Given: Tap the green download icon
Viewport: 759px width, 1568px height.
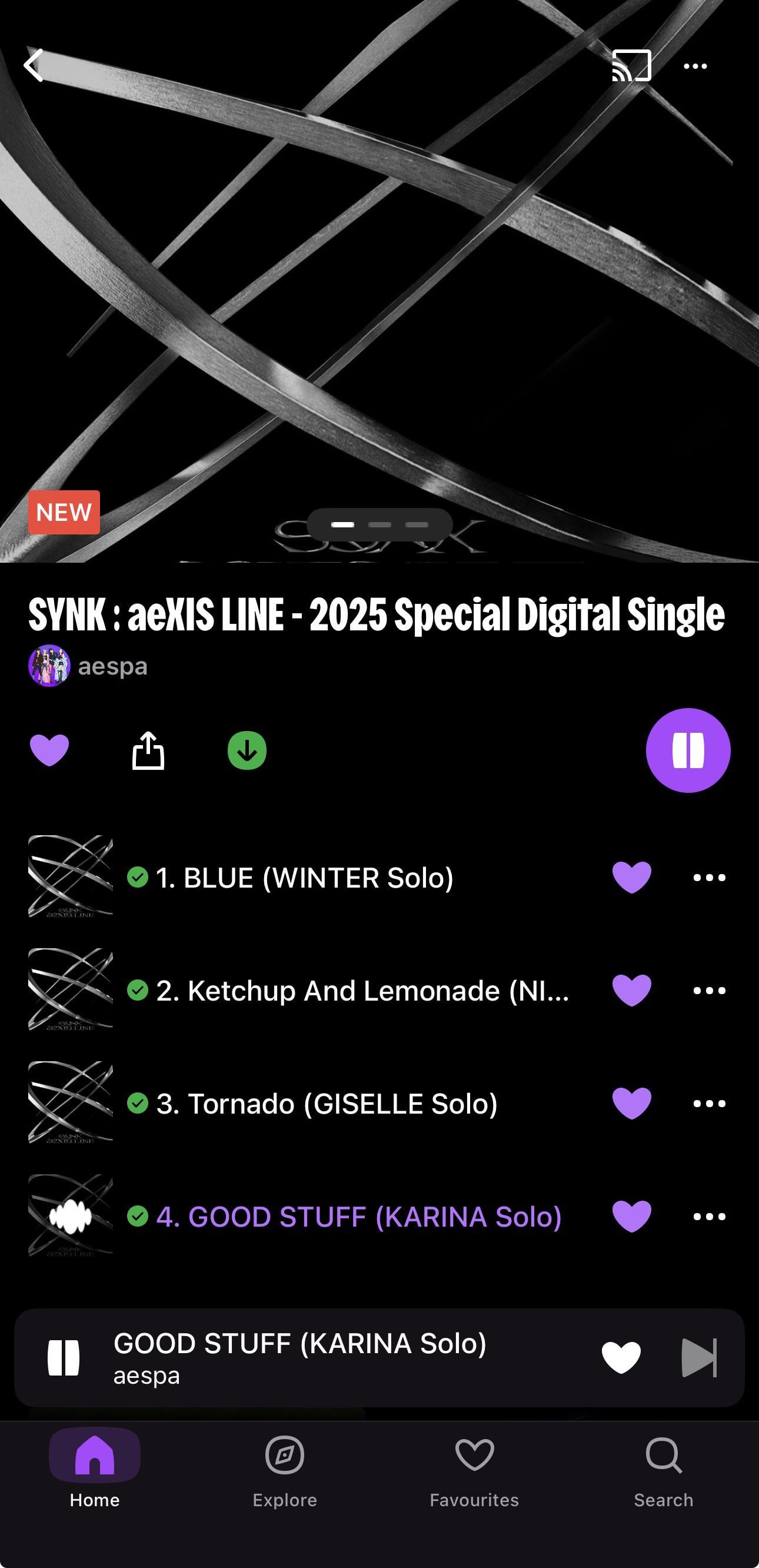Looking at the screenshot, I should (x=247, y=750).
